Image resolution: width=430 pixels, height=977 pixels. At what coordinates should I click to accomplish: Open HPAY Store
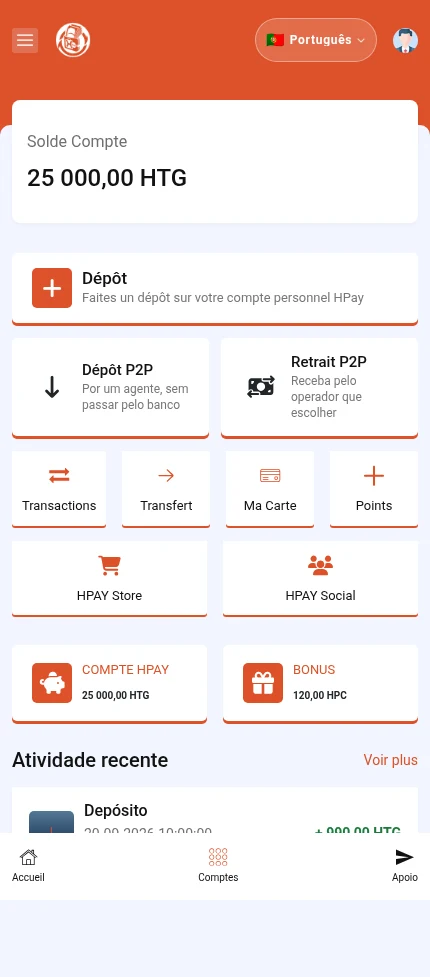click(110, 579)
